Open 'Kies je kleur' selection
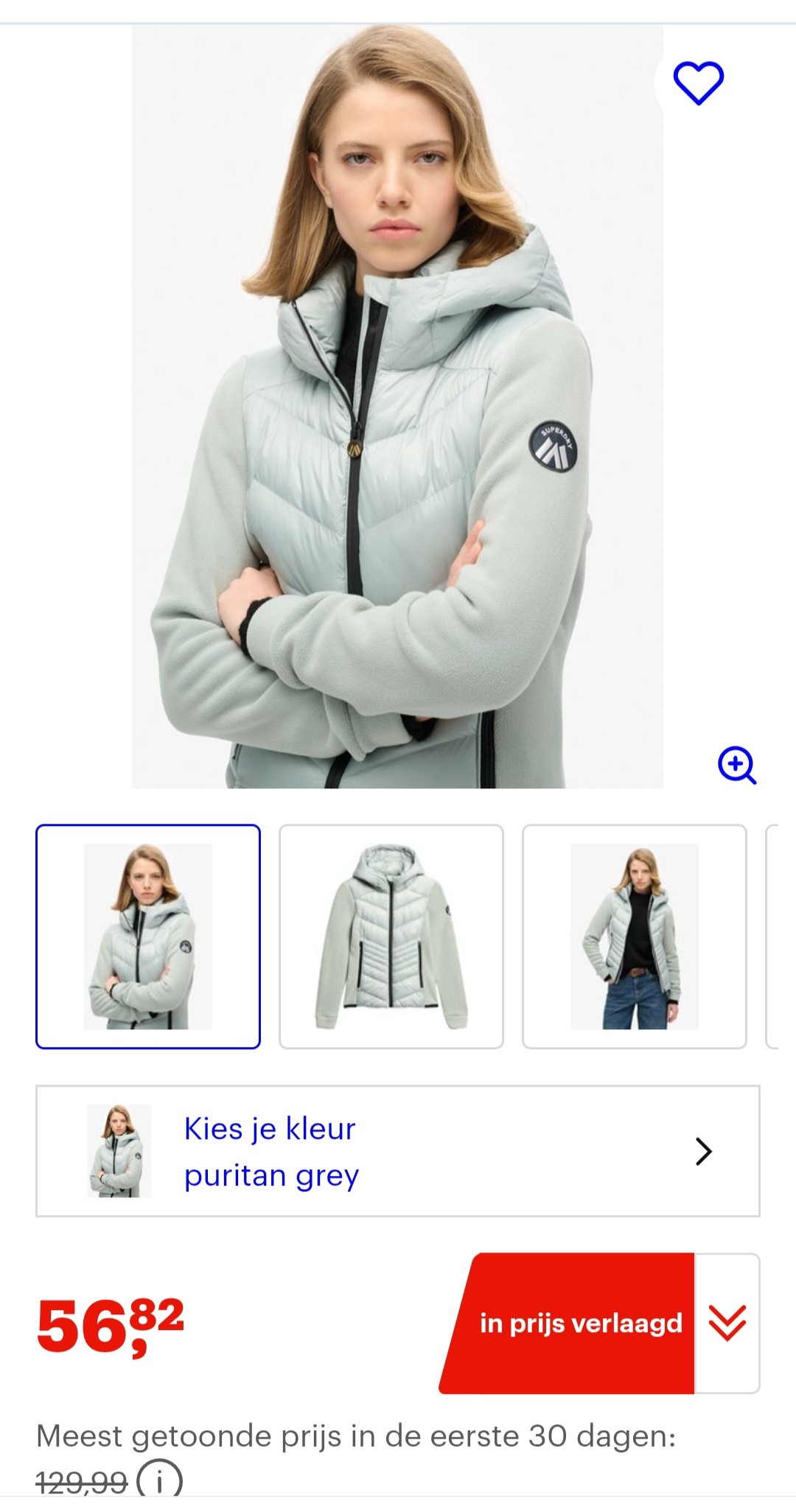Image resolution: width=796 pixels, height=1512 pixels. coord(269,1128)
